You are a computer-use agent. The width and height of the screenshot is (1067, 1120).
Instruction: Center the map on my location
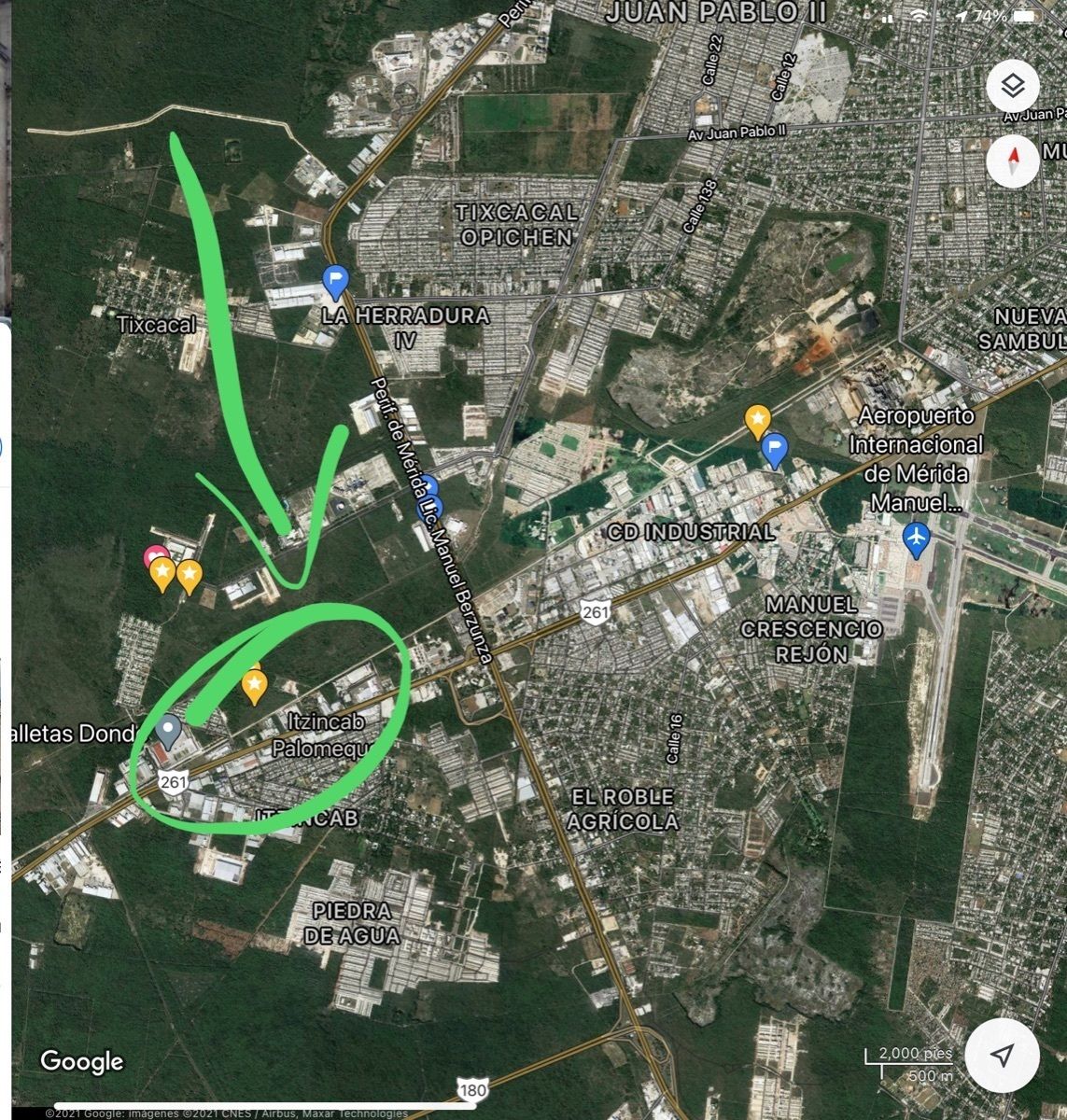tap(1002, 1055)
